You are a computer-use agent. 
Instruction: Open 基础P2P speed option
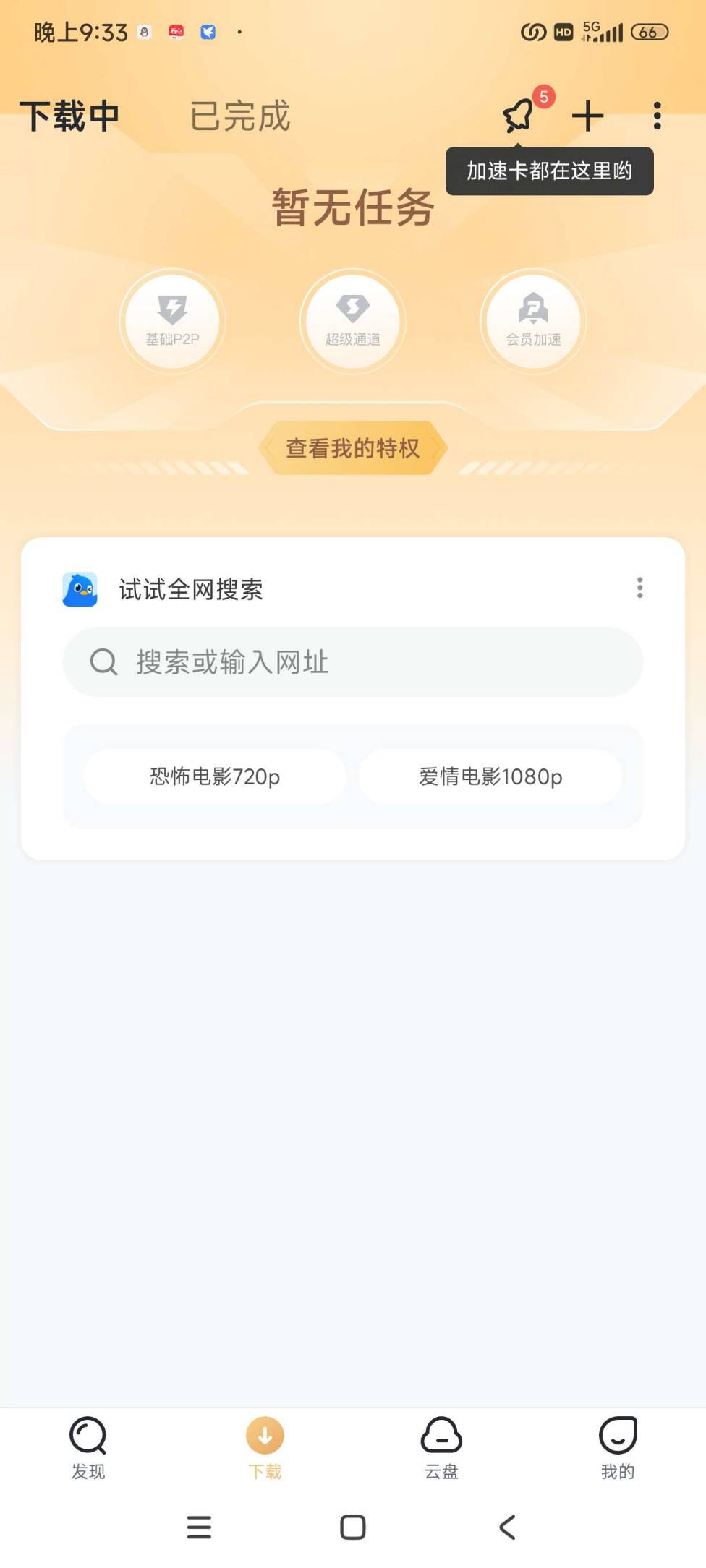click(172, 321)
